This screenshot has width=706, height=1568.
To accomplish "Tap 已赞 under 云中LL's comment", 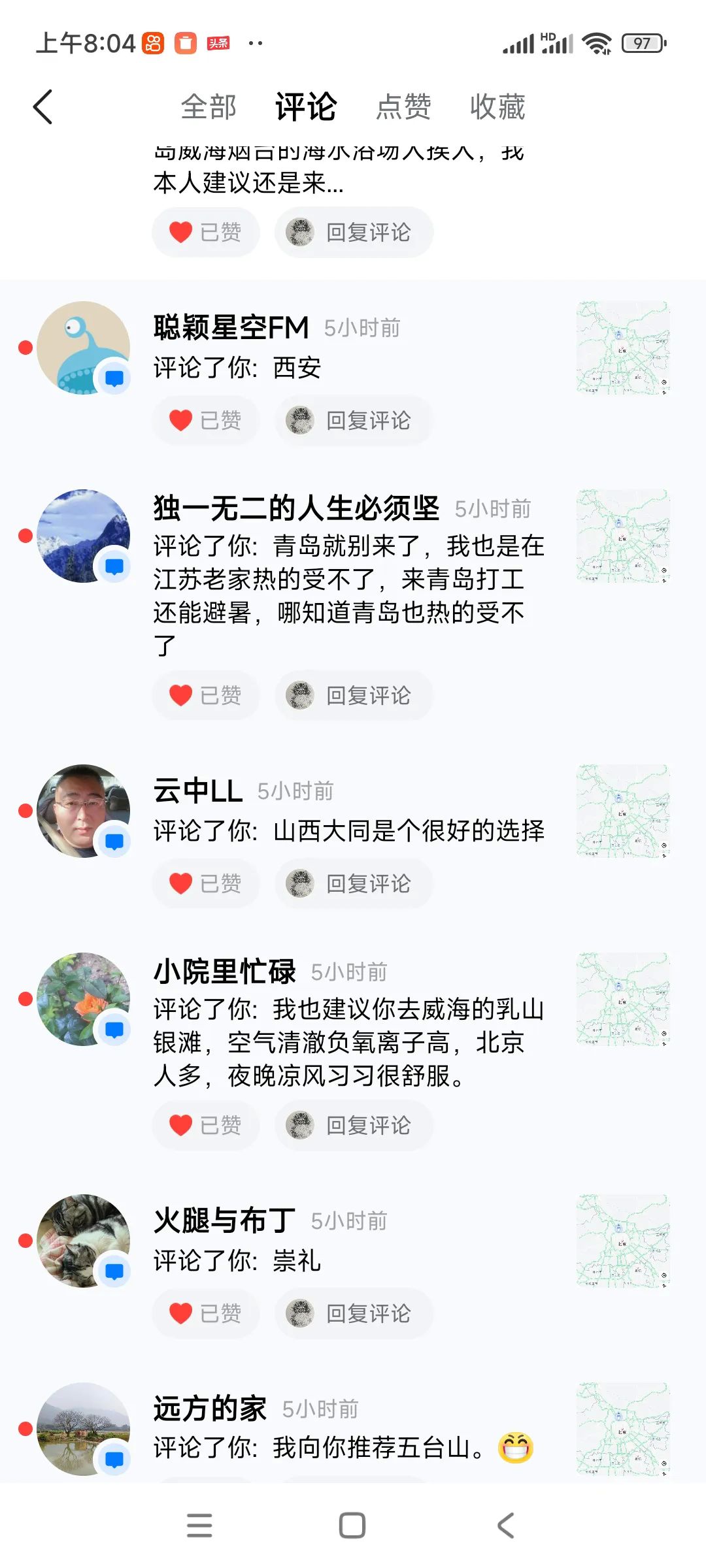I will click(205, 883).
